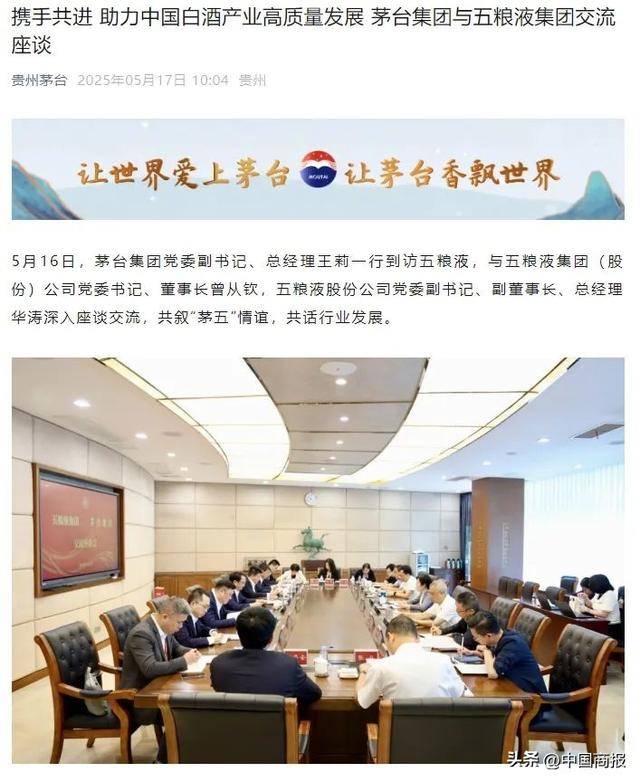Open the 贵州茅台 account profile link
The width and height of the screenshot is (640, 782).
pos(39,80)
